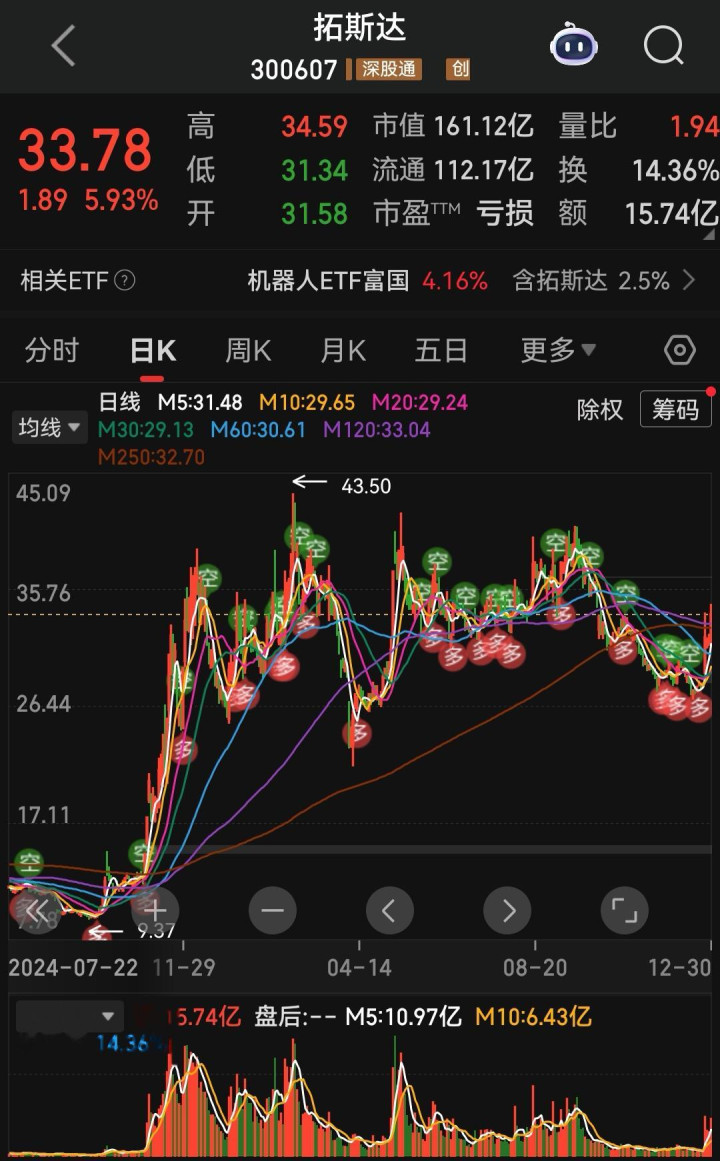Open chart settings hexagon icon
The height and width of the screenshot is (1161, 720).
coord(680,350)
